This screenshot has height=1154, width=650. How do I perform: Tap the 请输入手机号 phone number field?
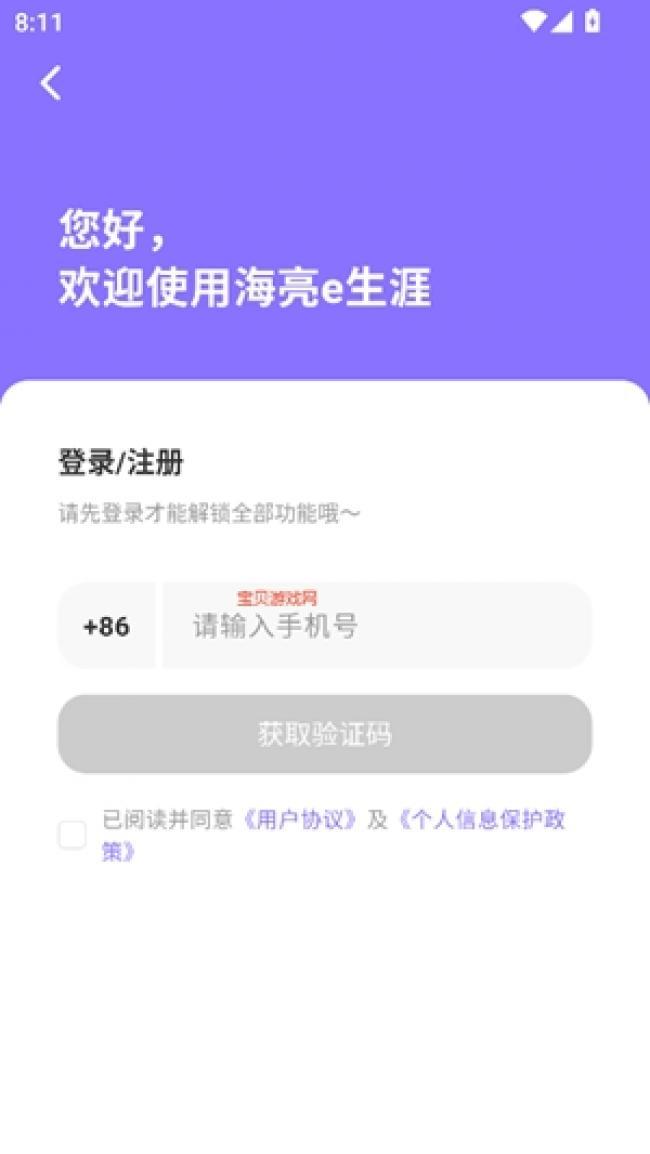(x=377, y=626)
